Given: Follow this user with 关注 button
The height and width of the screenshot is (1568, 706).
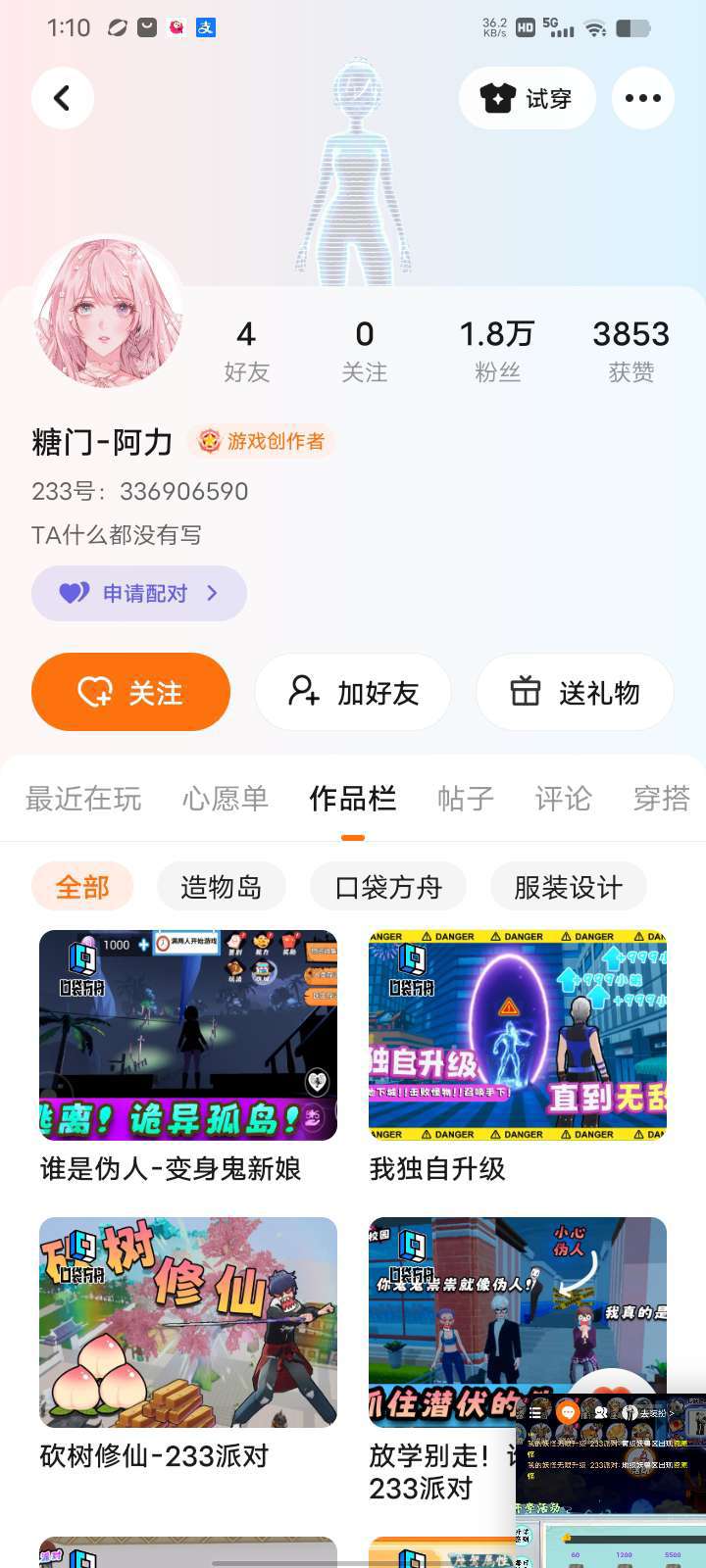Looking at the screenshot, I should pos(130,692).
